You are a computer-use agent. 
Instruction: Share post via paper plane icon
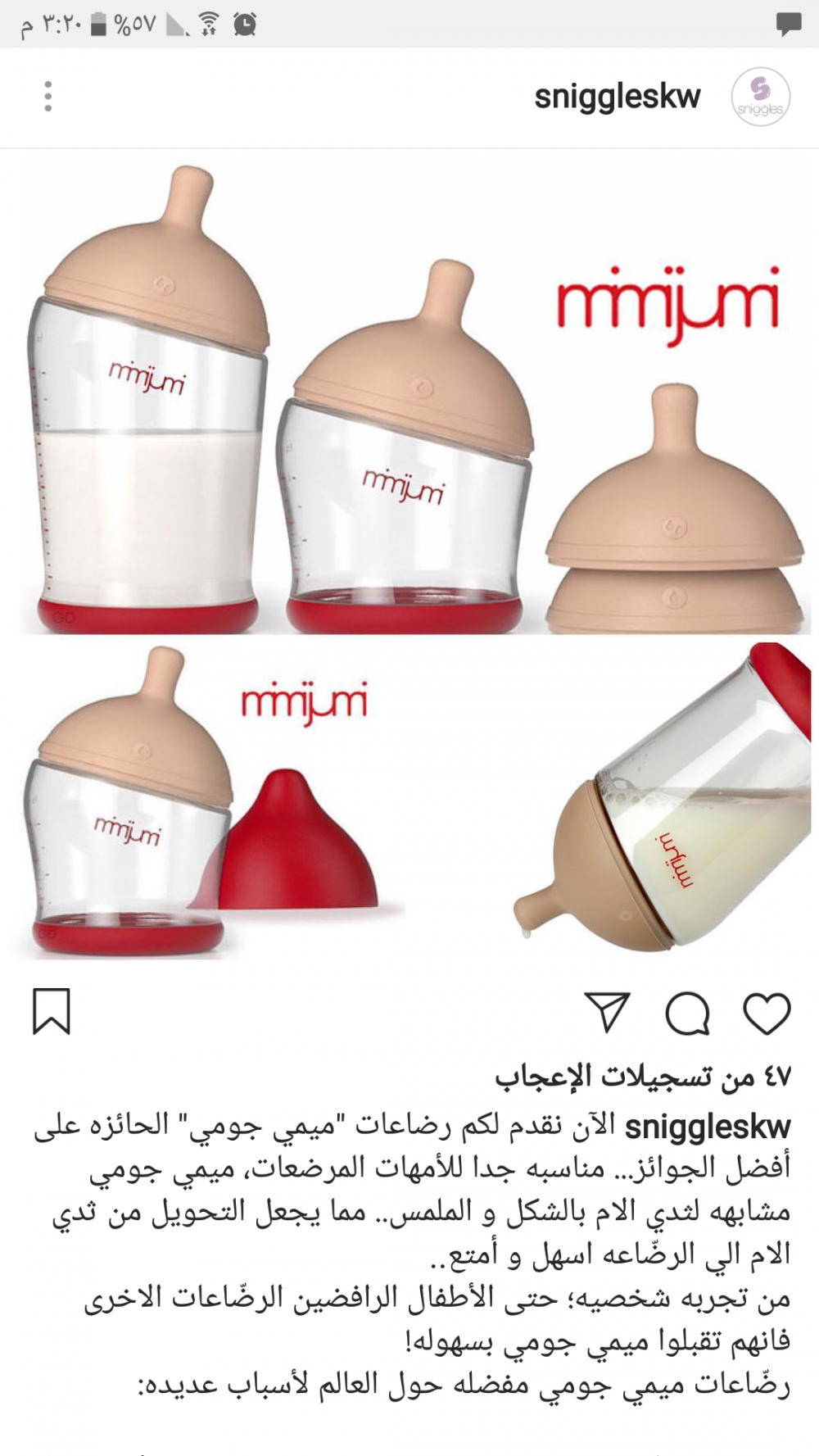[x=607, y=1013]
